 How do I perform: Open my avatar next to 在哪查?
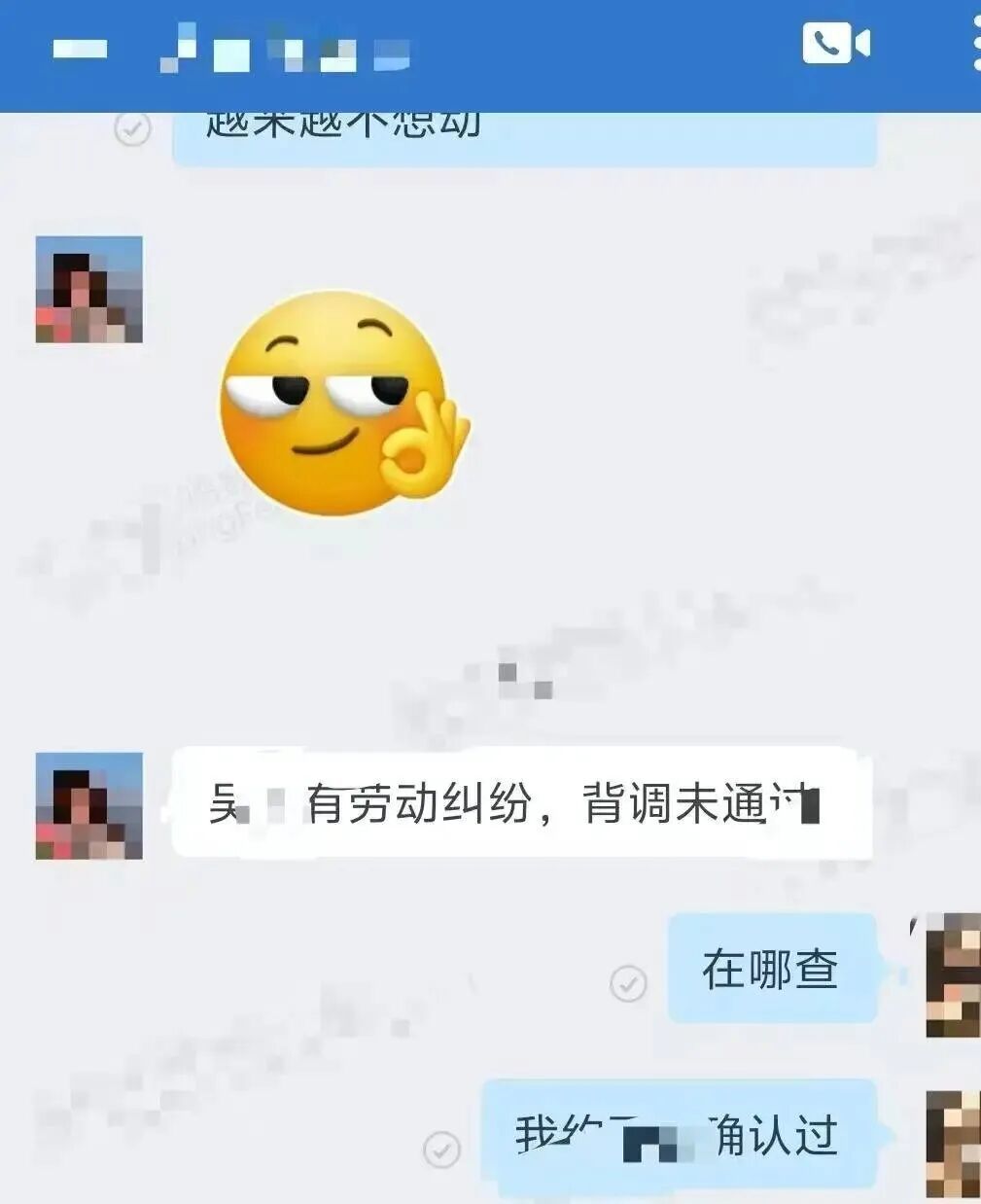point(953,975)
